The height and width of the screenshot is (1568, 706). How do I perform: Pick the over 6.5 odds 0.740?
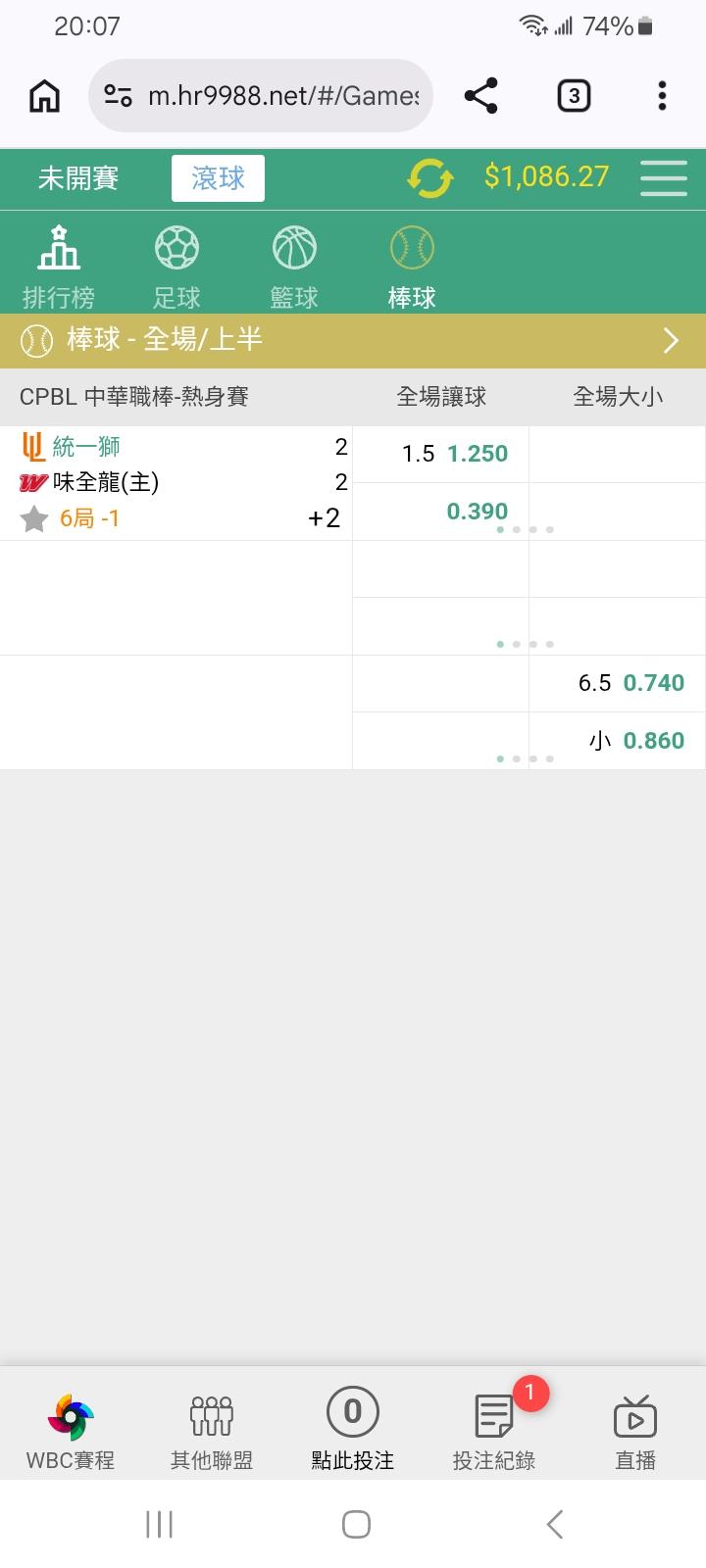[618, 683]
